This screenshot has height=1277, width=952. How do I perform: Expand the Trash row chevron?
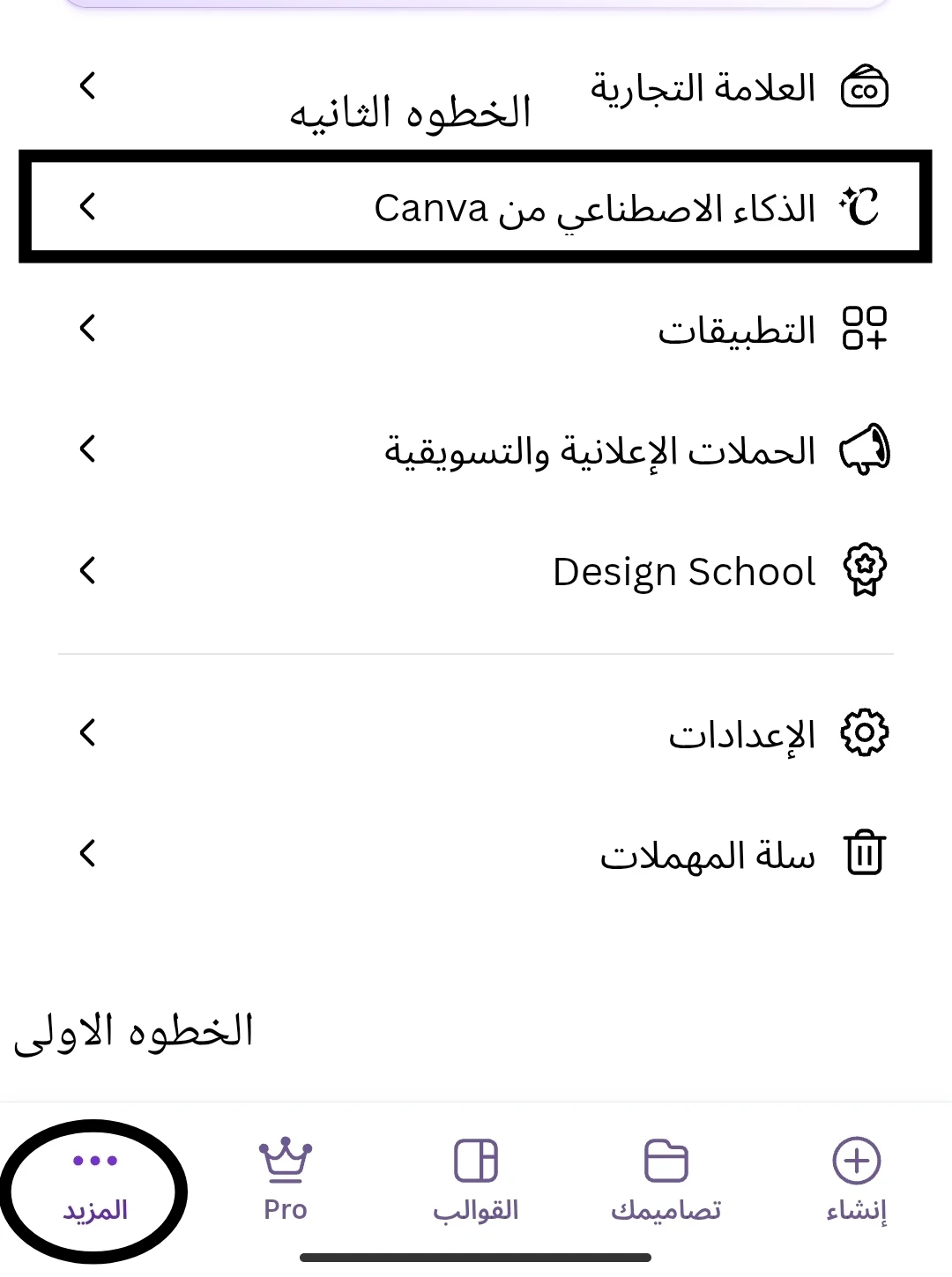[87, 853]
